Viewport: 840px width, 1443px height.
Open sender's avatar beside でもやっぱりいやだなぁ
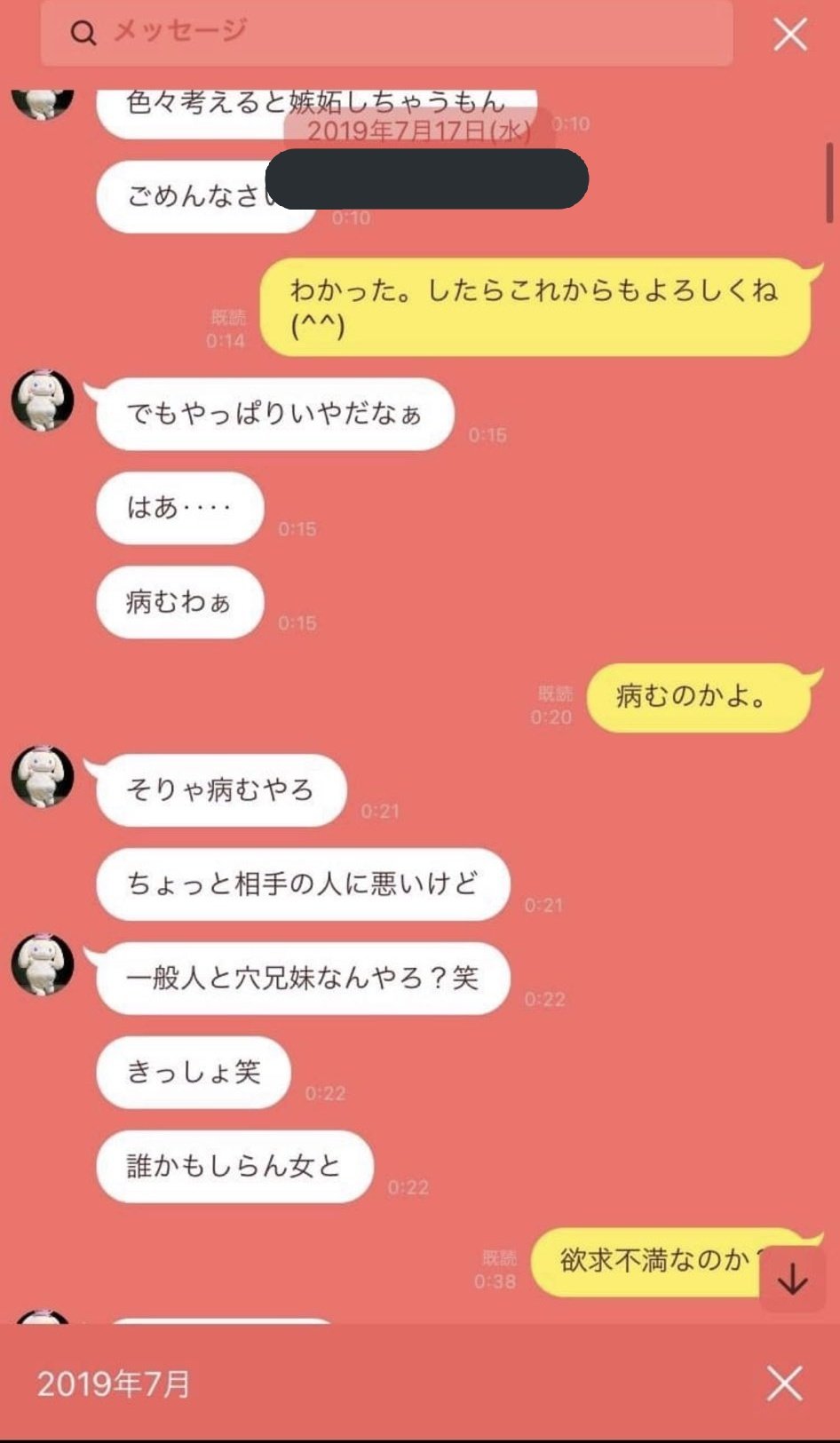43,400
